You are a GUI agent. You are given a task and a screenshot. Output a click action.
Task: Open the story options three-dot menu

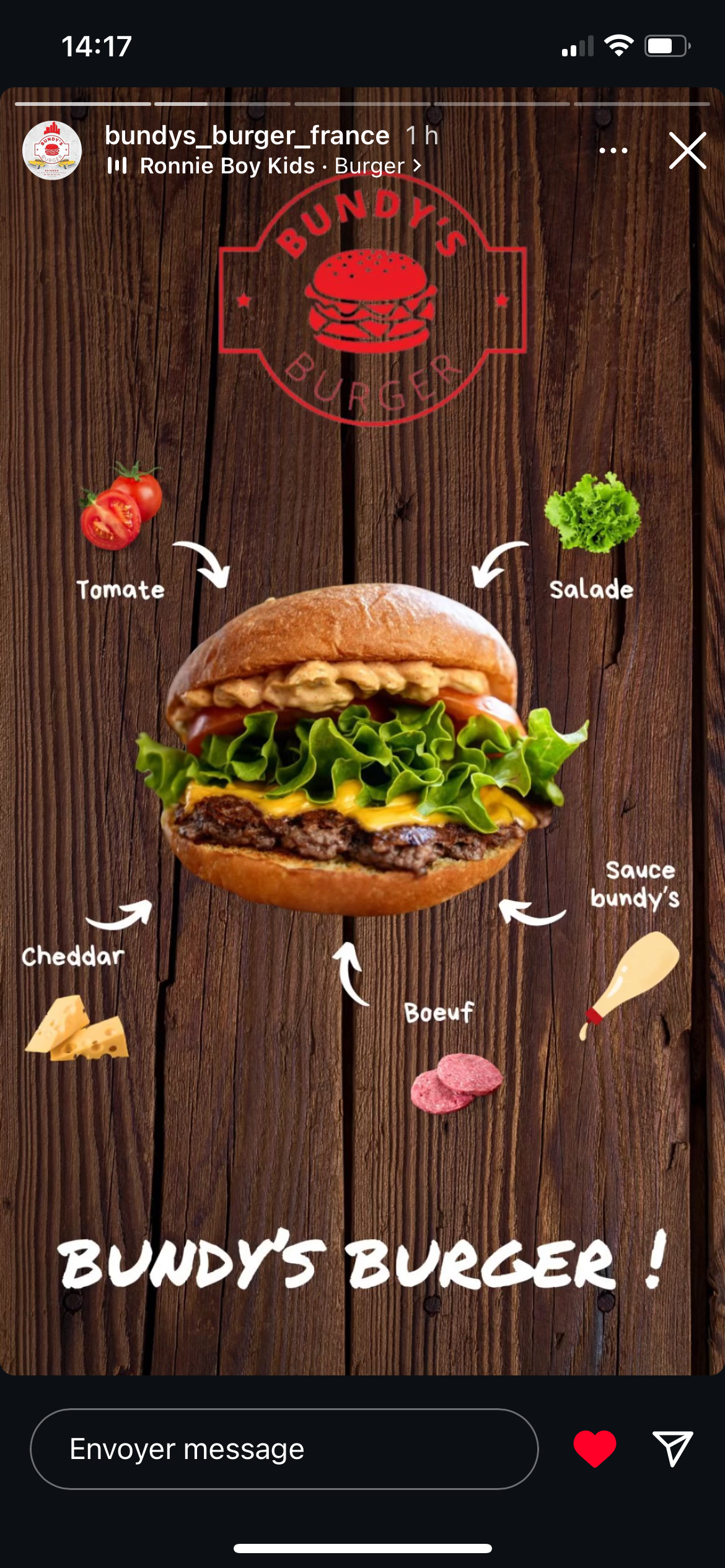(613, 150)
